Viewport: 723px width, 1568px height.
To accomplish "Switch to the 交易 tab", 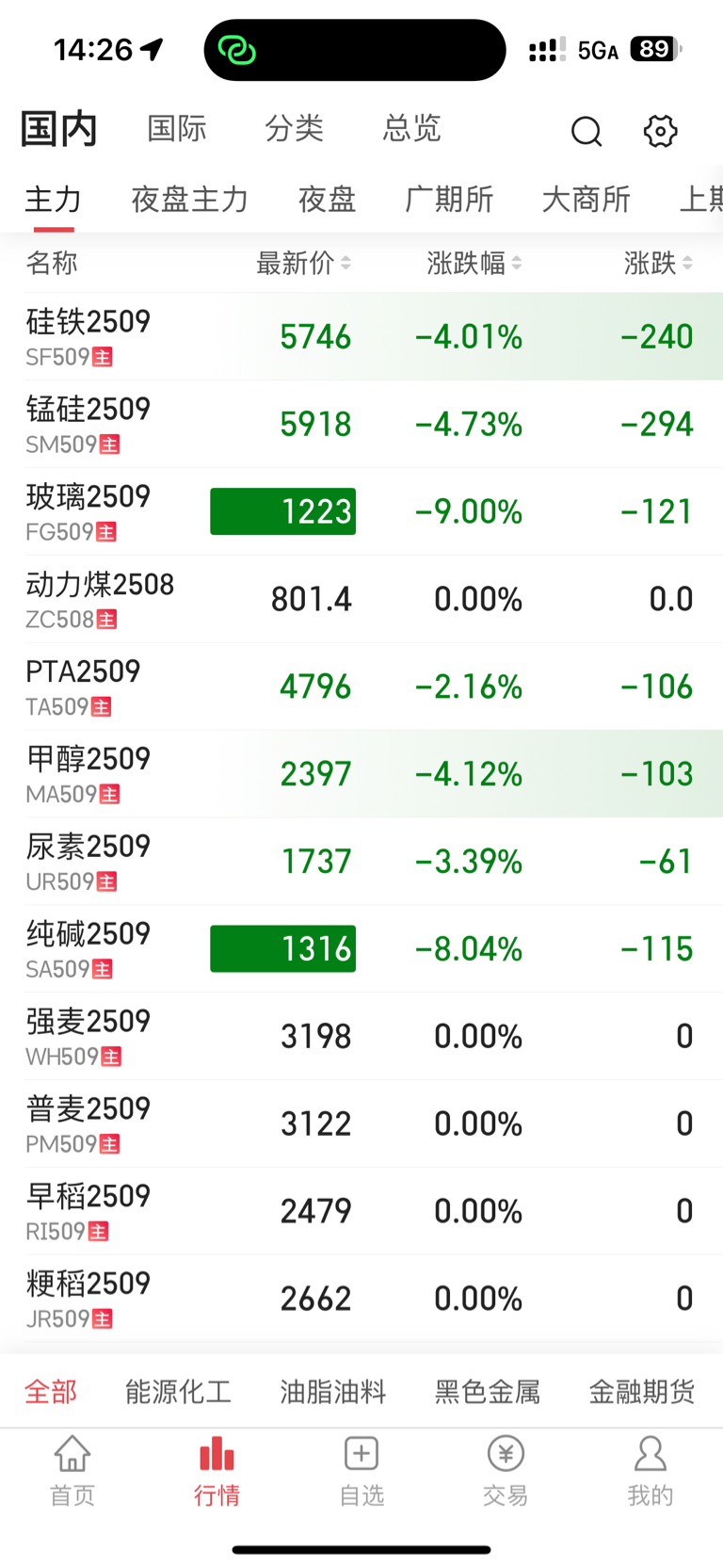I will [506, 1471].
